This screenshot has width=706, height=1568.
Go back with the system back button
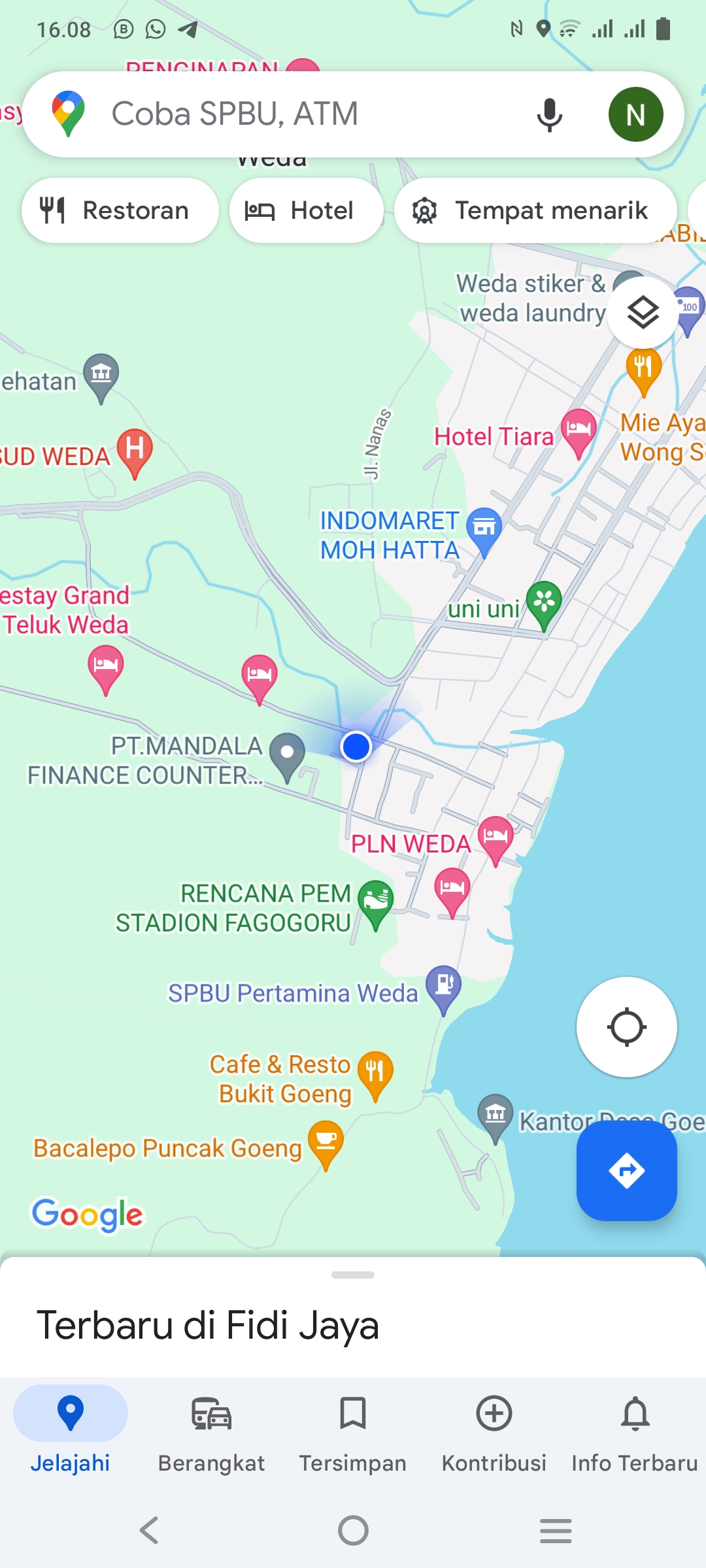(149, 1530)
